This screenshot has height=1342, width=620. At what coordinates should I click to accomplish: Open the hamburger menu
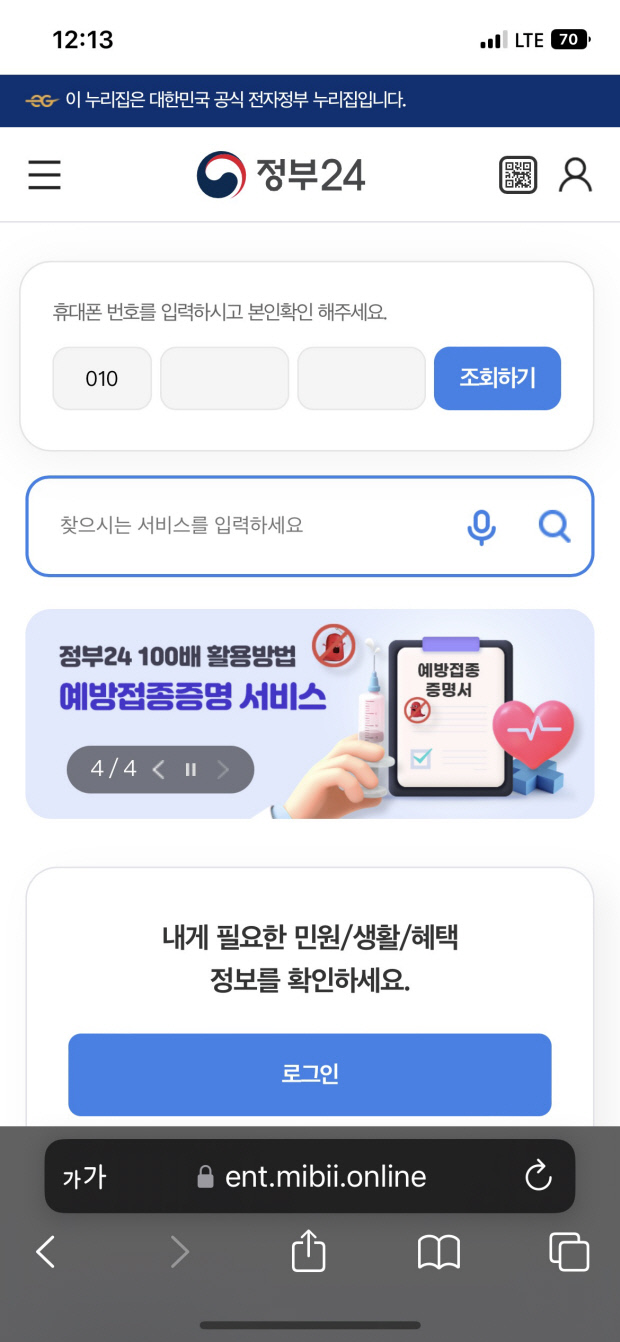click(x=44, y=175)
